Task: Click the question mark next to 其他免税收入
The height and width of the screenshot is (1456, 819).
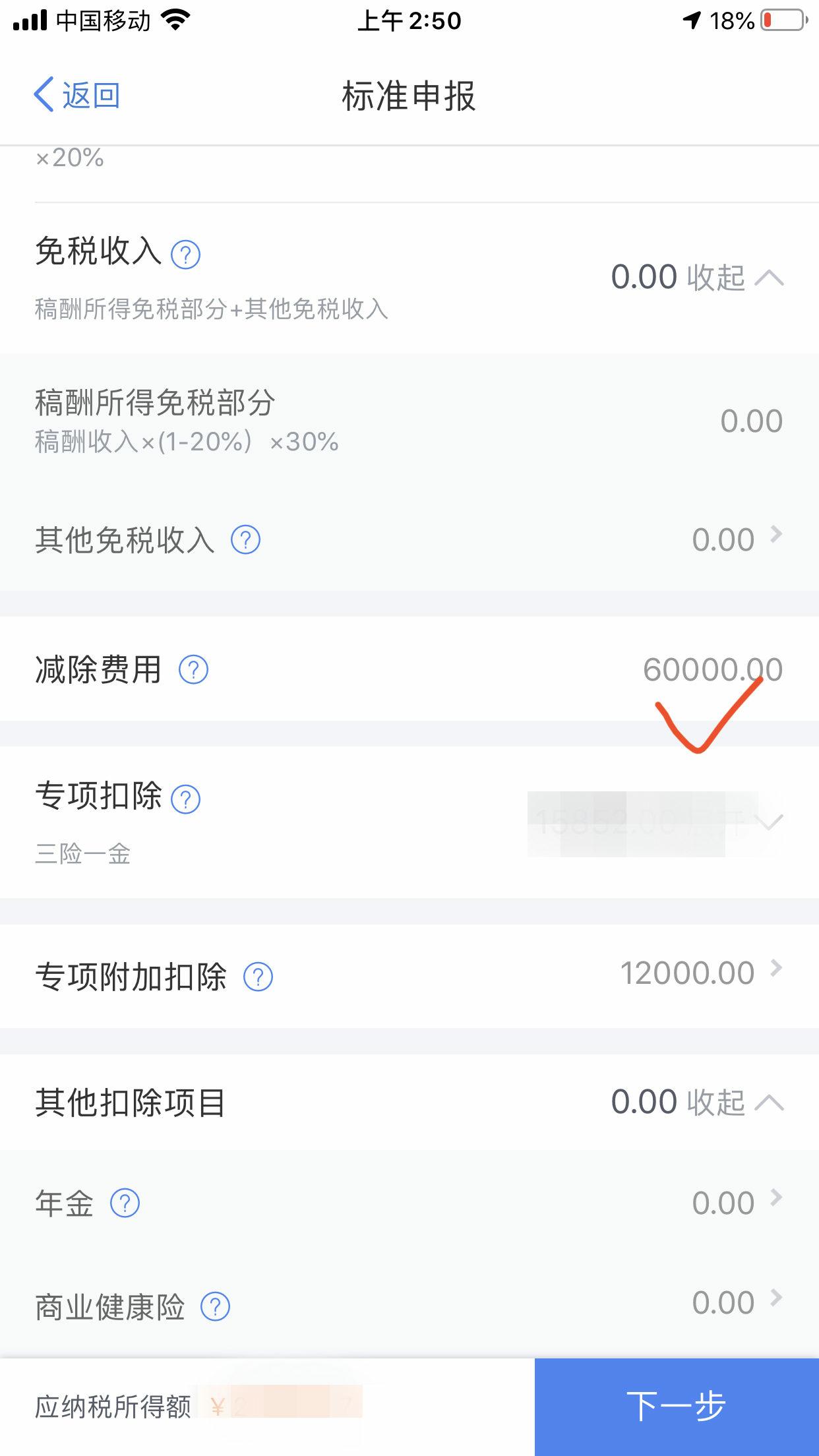Action: [x=245, y=540]
